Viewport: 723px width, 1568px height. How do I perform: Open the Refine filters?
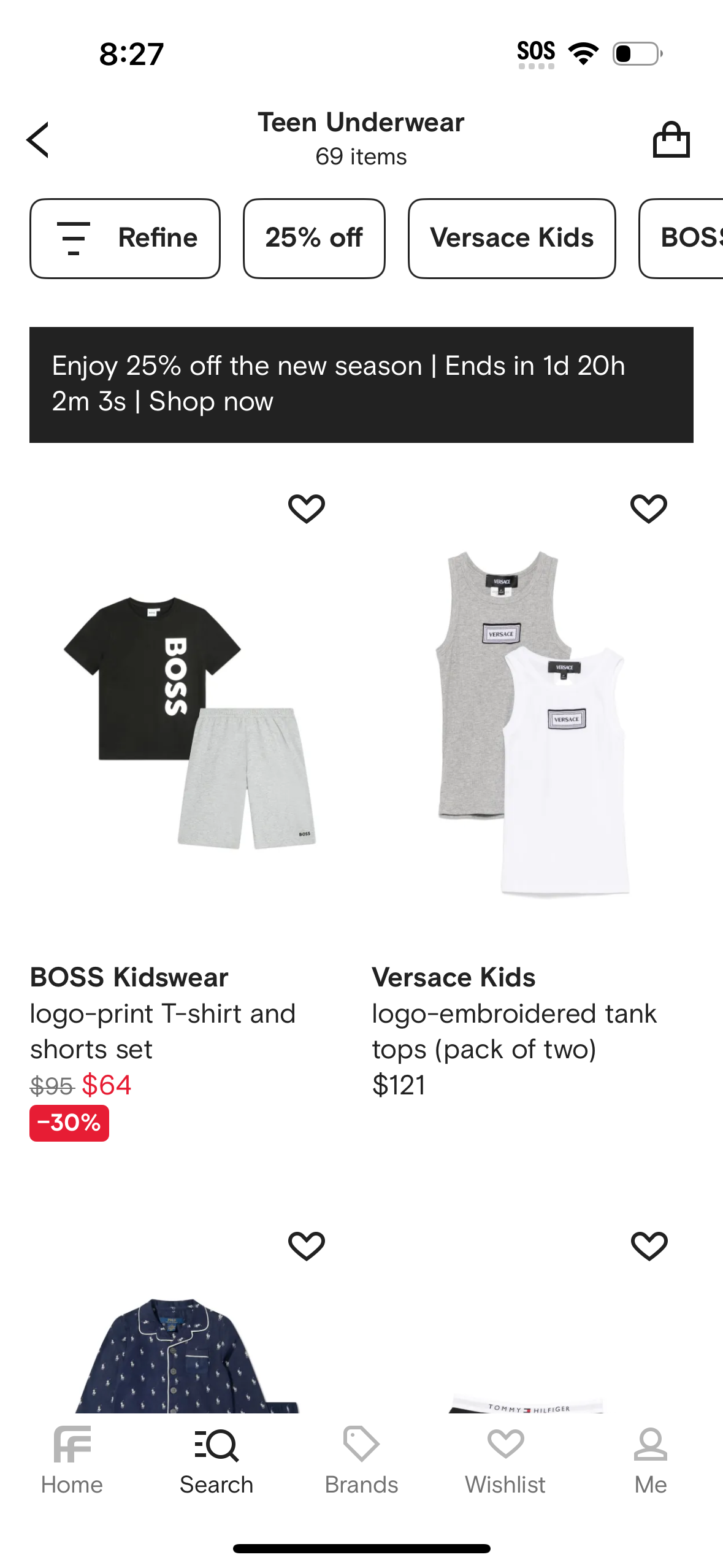coord(125,238)
